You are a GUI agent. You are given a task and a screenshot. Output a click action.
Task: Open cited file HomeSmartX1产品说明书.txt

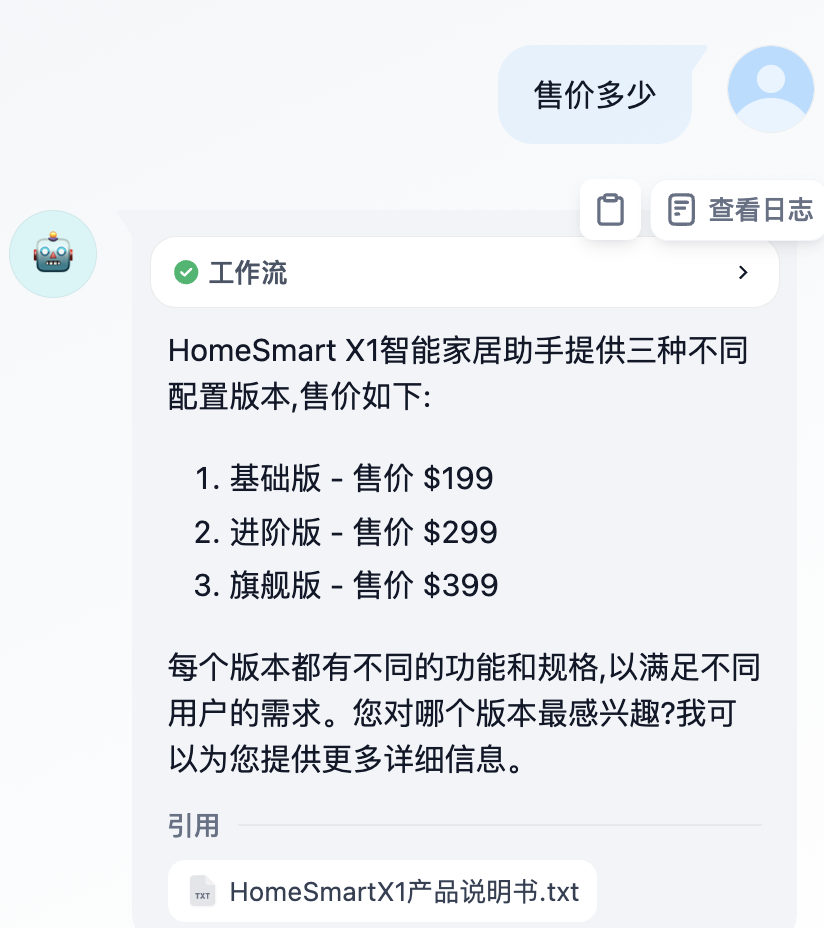(383, 891)
